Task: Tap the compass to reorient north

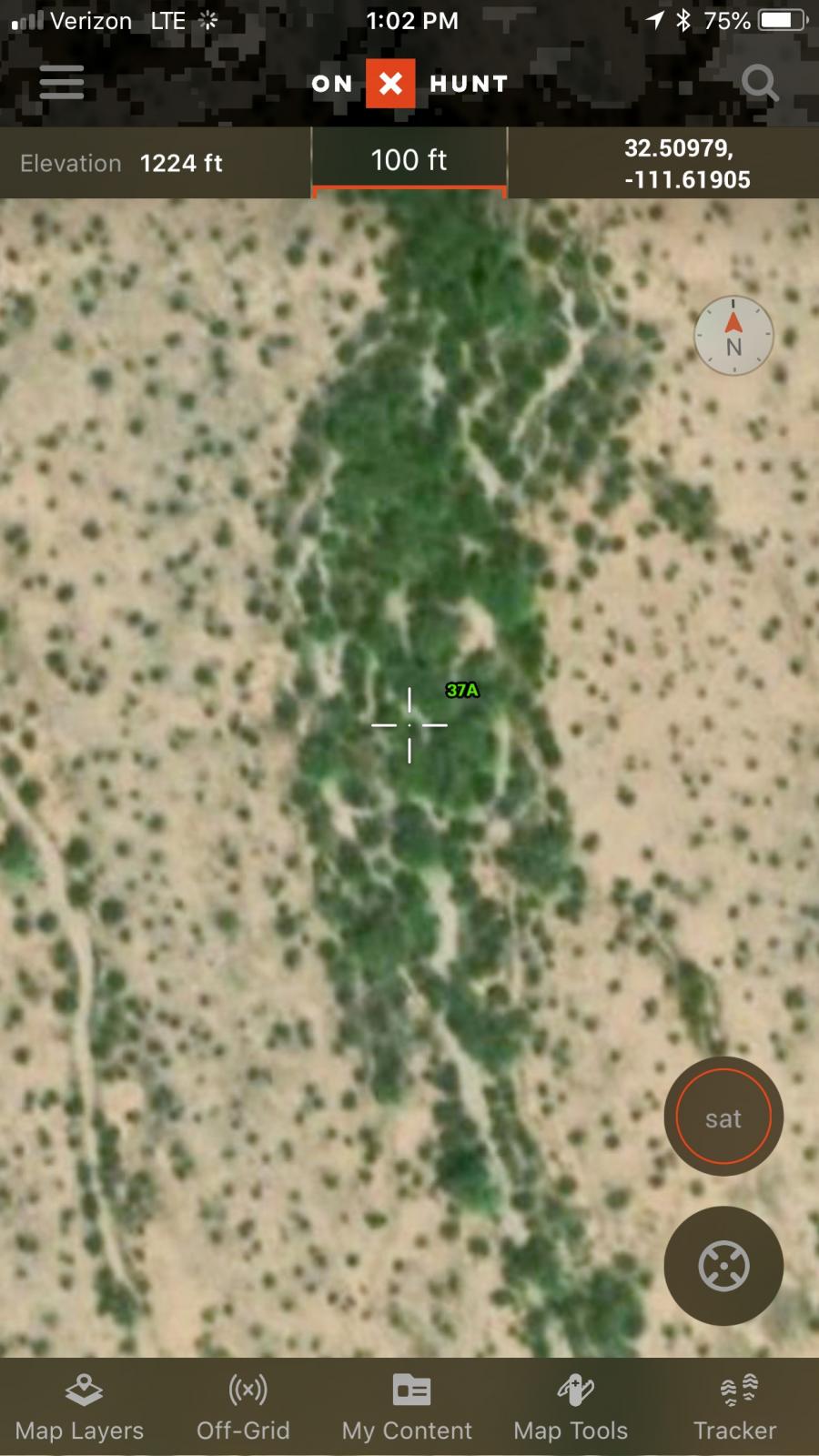Action: click(733, 336)
